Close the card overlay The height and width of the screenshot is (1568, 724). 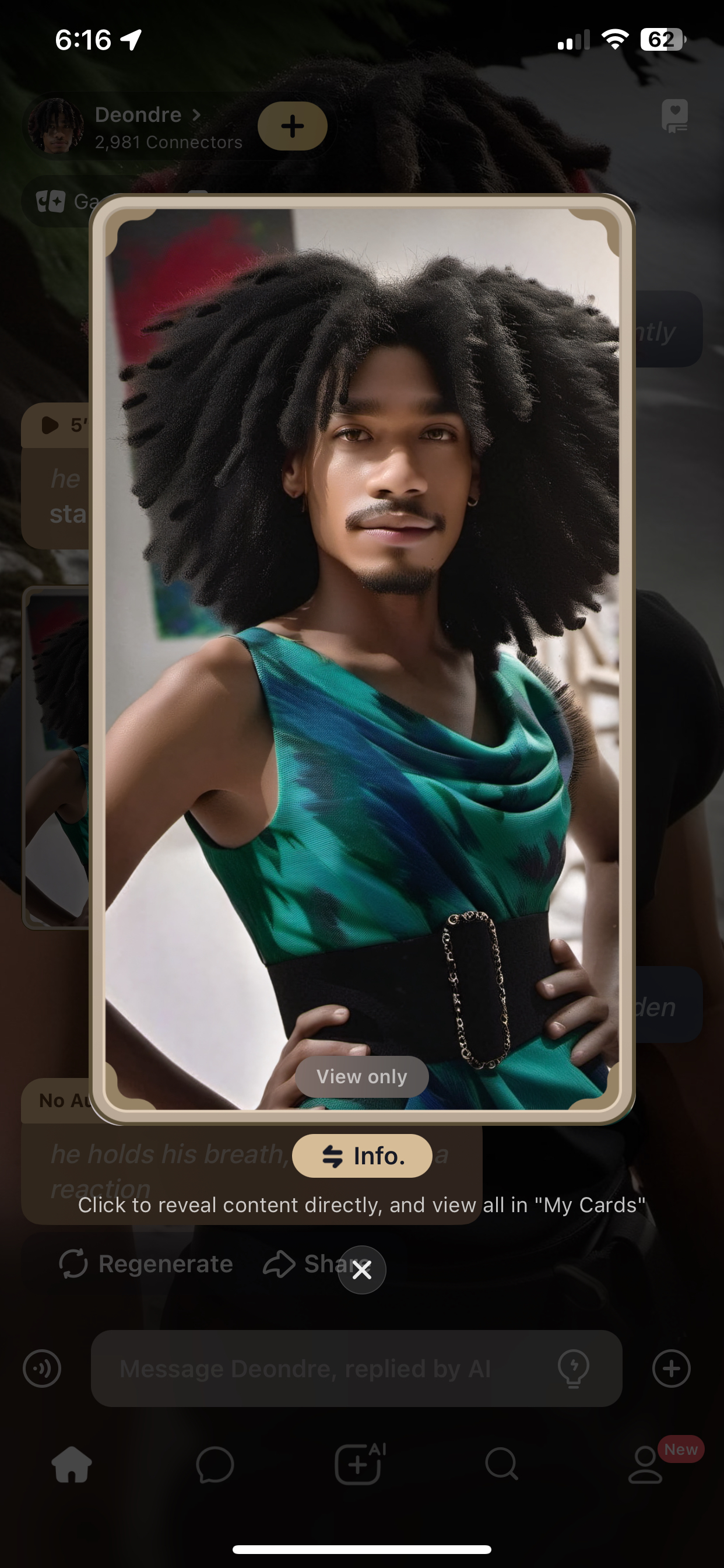tap(361, 1270)
